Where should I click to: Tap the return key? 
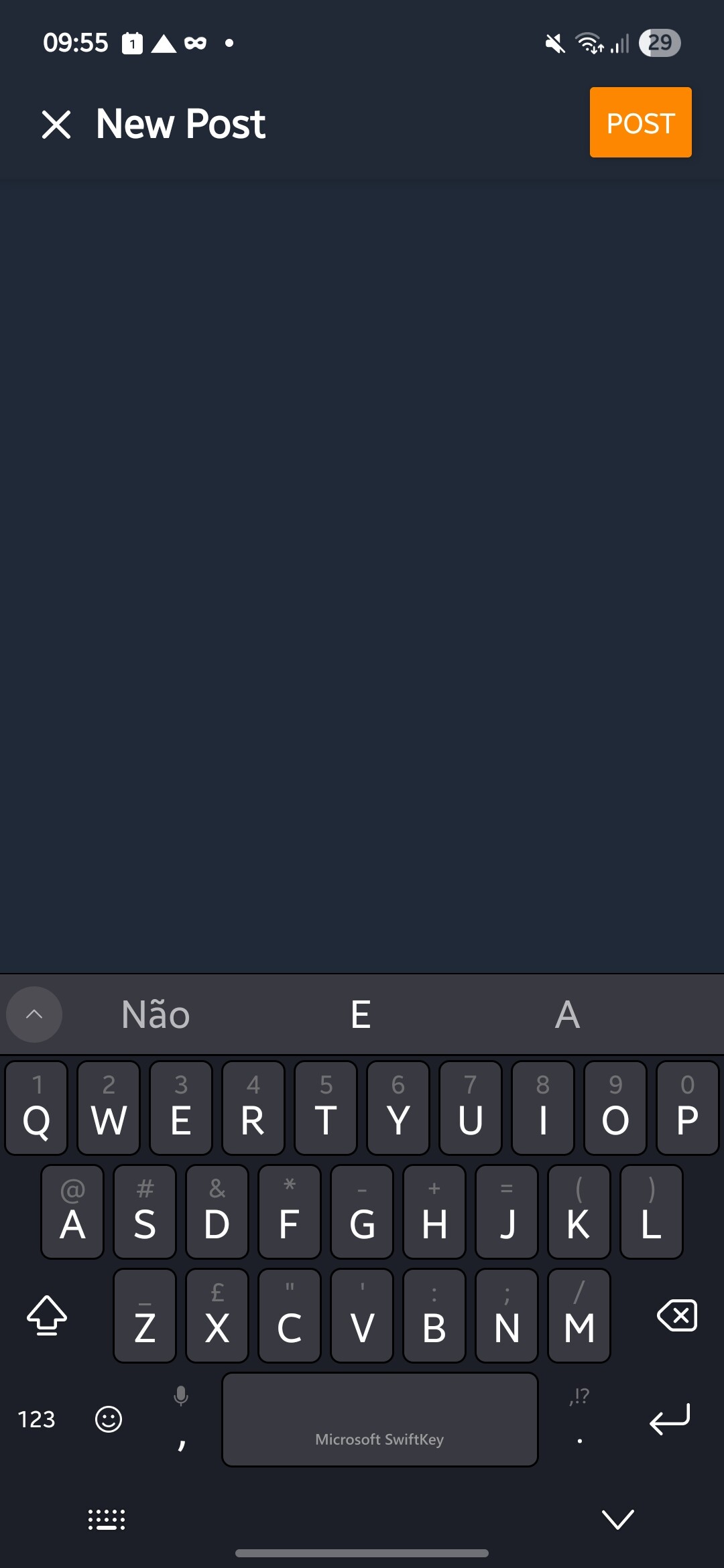pyautogui.click(x=669, y=1419)
